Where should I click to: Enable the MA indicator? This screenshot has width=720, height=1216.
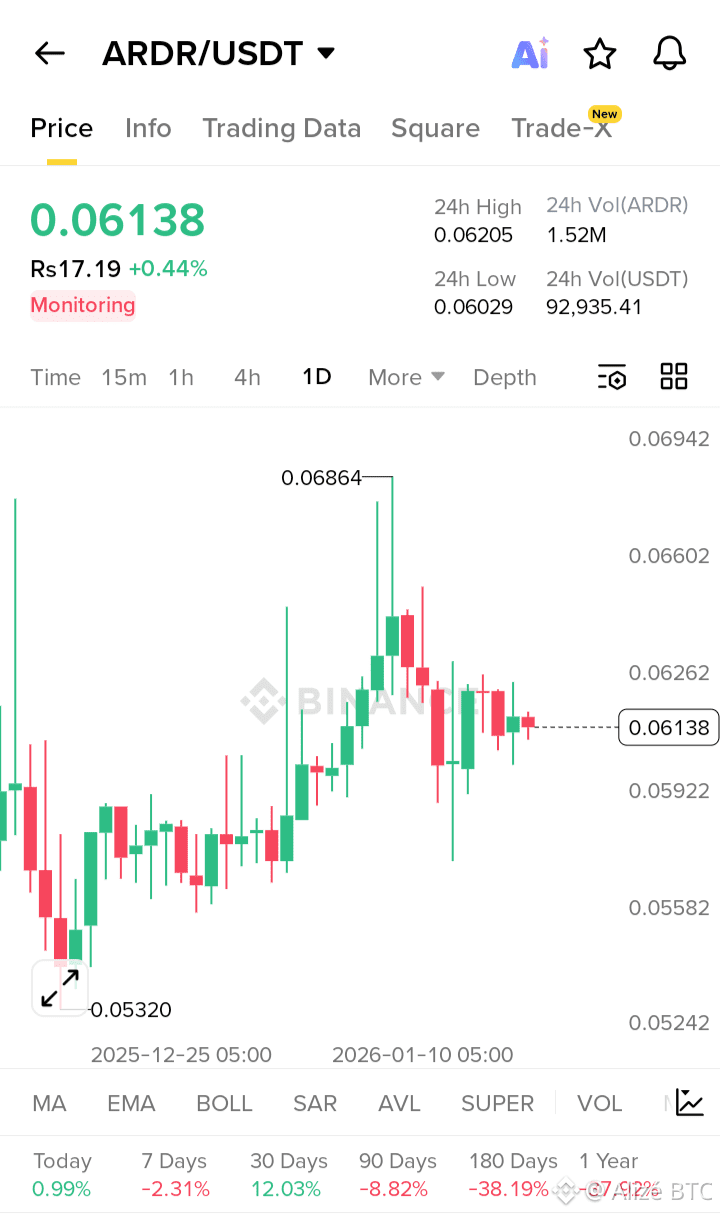[49, 1102]
